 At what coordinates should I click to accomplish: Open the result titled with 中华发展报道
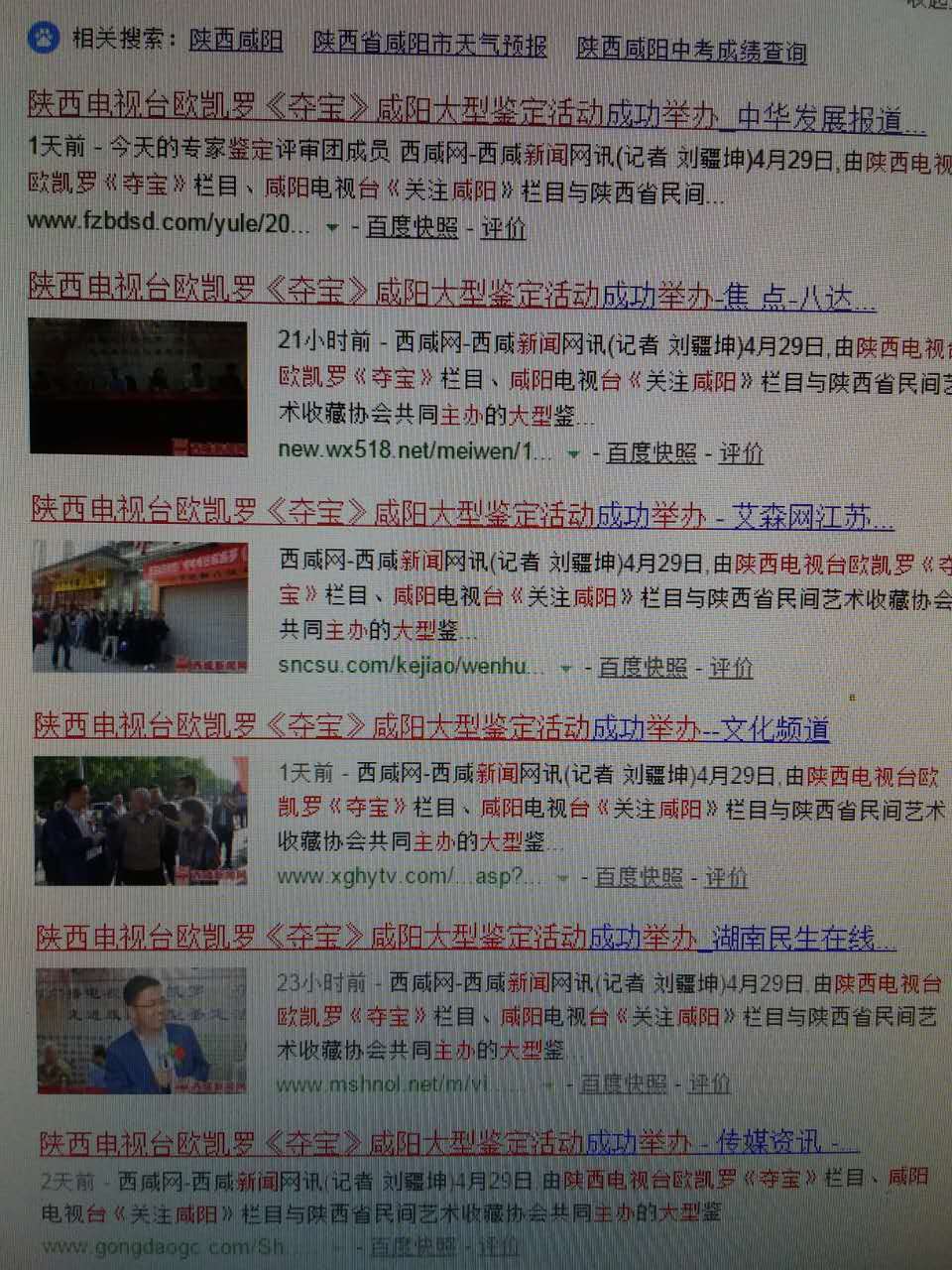click(476, 113)
